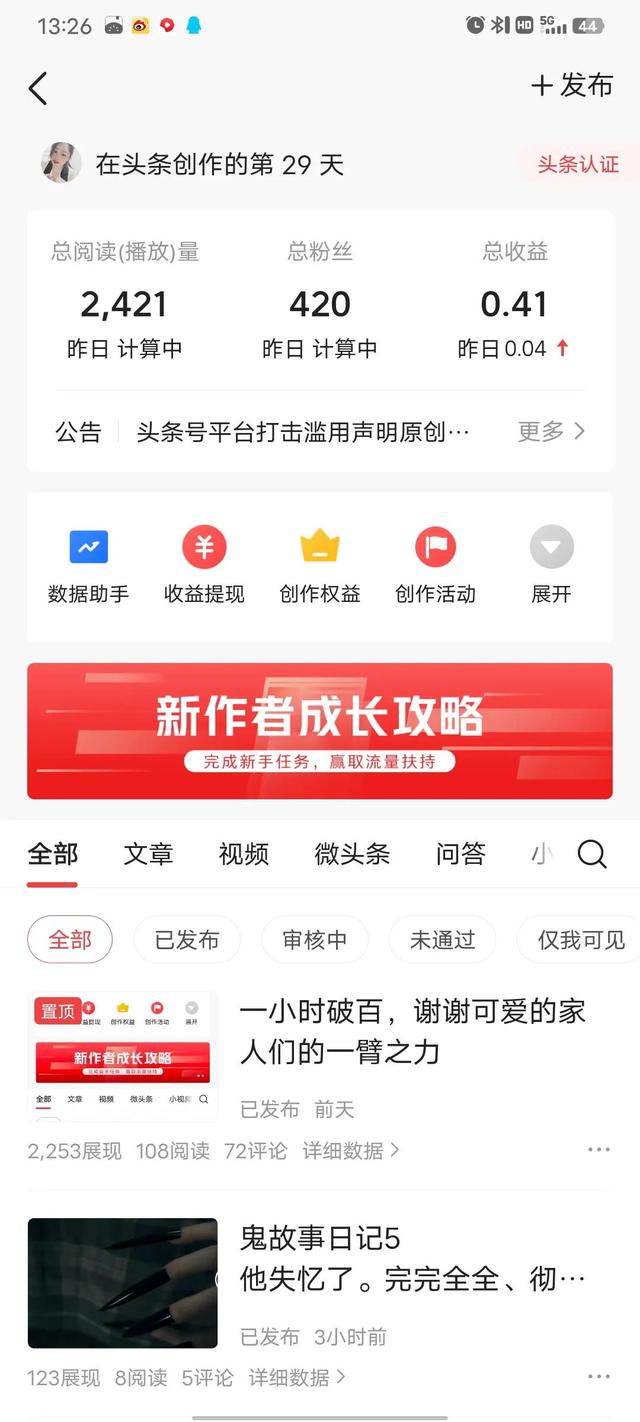Filter by 审核中 chip
The width and height of the screenshot is (640, 1422).
pyautogui.click(x=314, y=940)
